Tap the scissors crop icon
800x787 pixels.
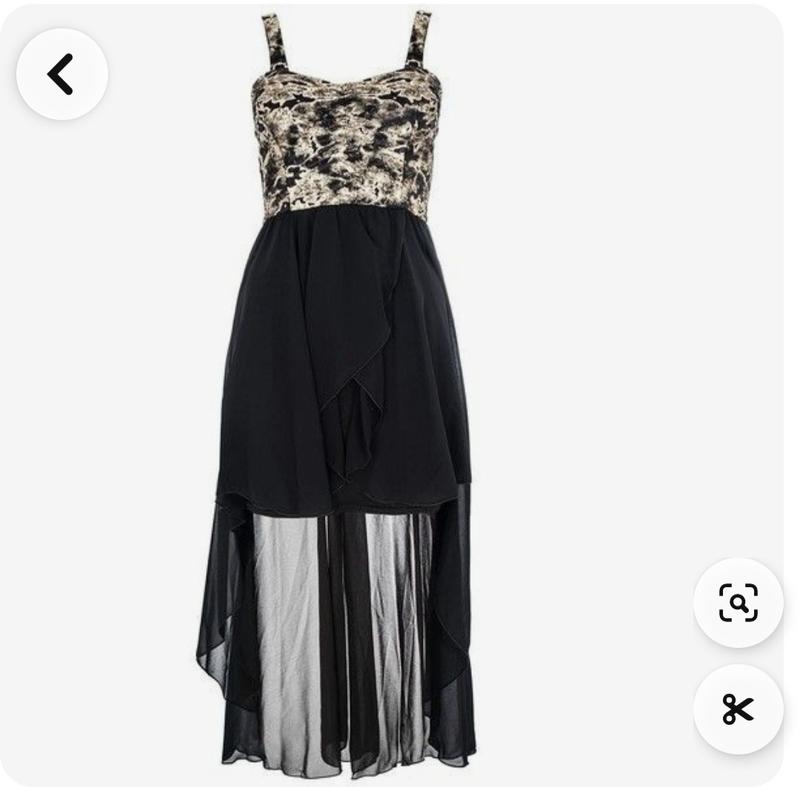pyautogui.click(x=738, y=709)
